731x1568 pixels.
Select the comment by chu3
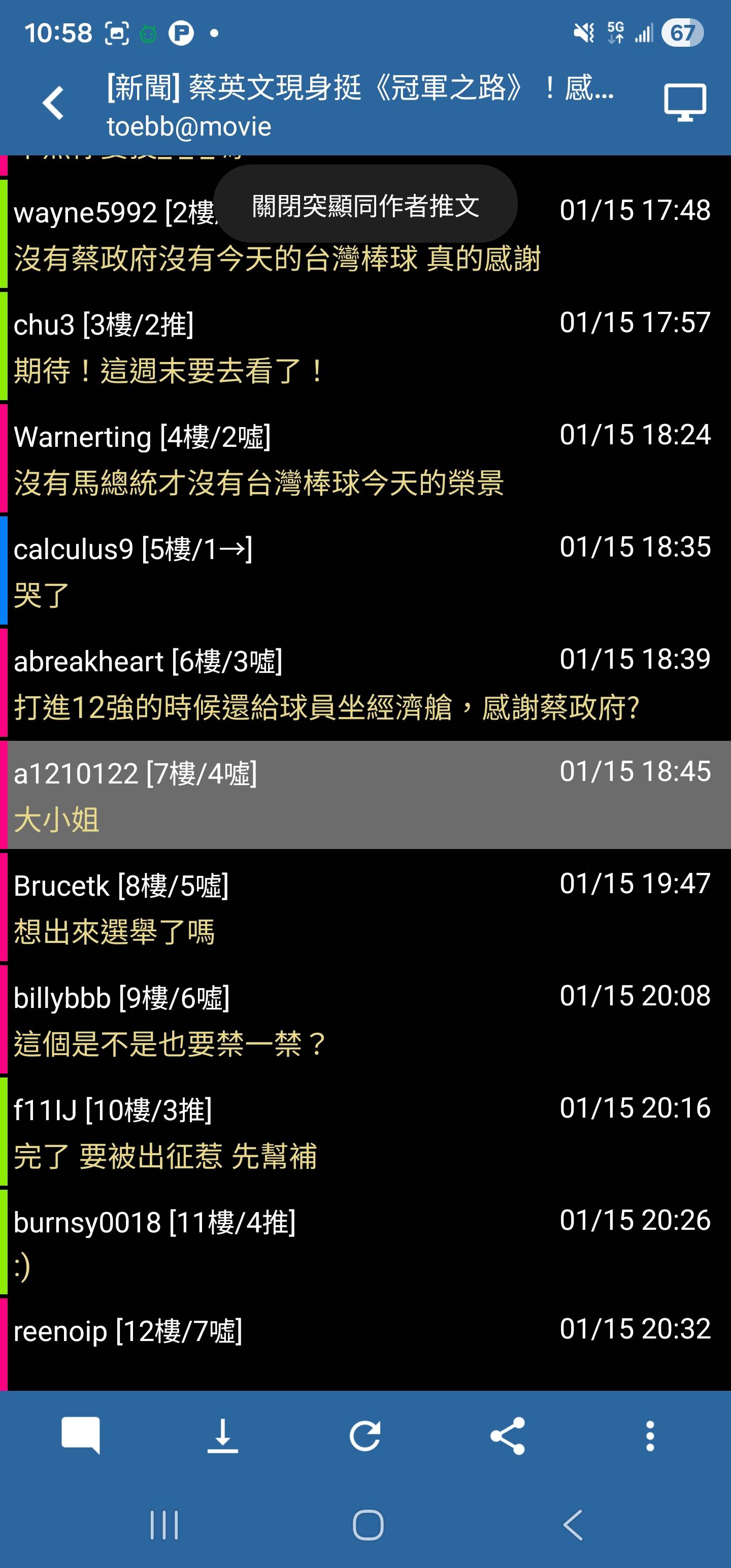point(365,347)
